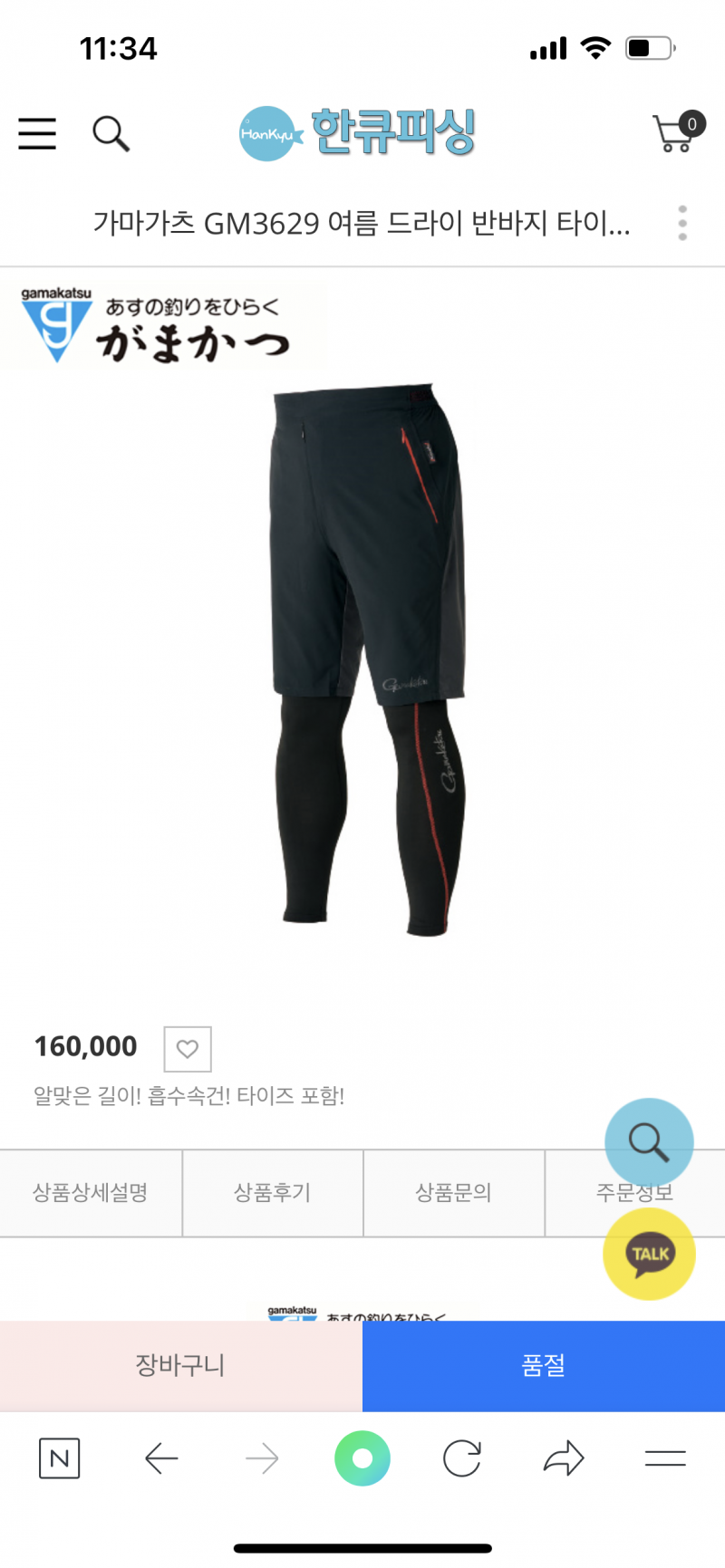725x1568 pixels.
Task: Switch to the 상품상세설명 tab
Action: tap(91, 1192)
